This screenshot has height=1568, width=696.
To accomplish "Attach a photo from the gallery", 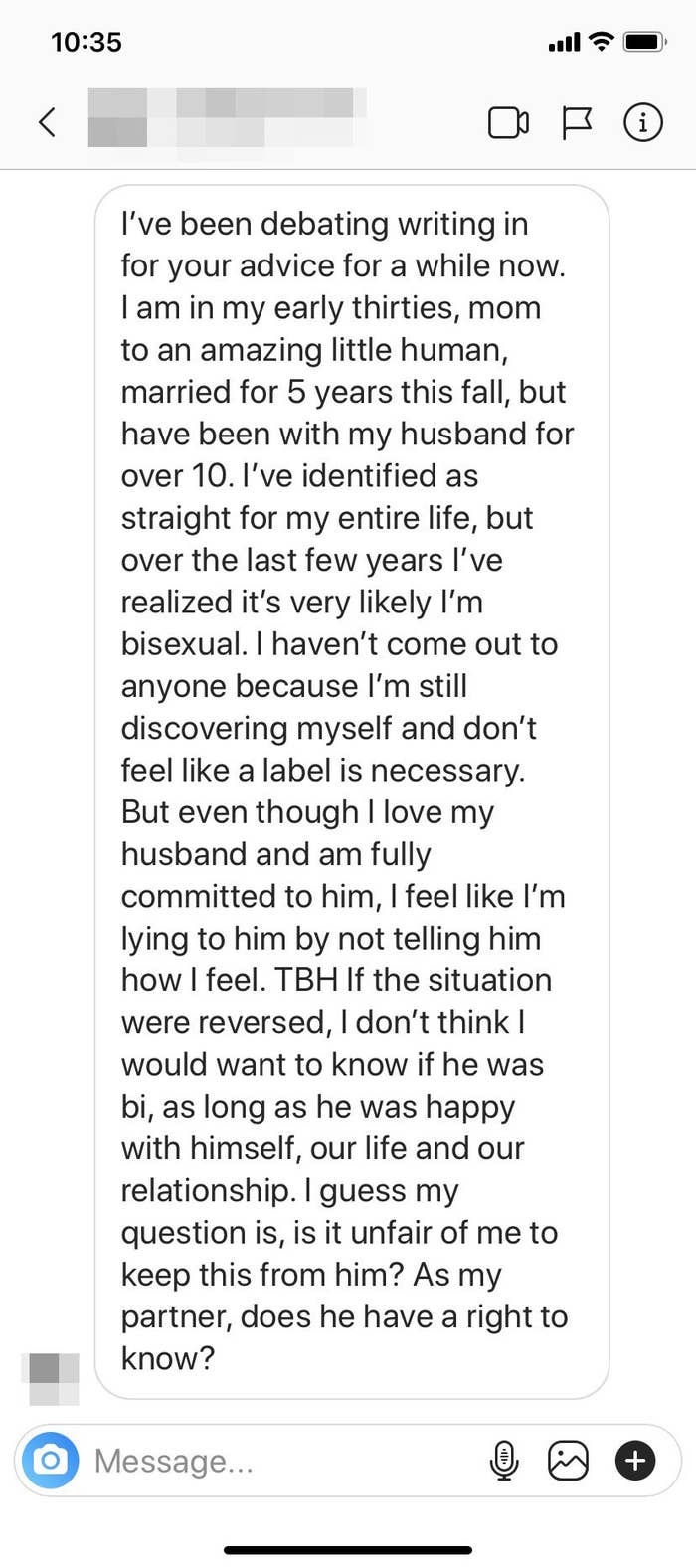I will point(569,1460).
